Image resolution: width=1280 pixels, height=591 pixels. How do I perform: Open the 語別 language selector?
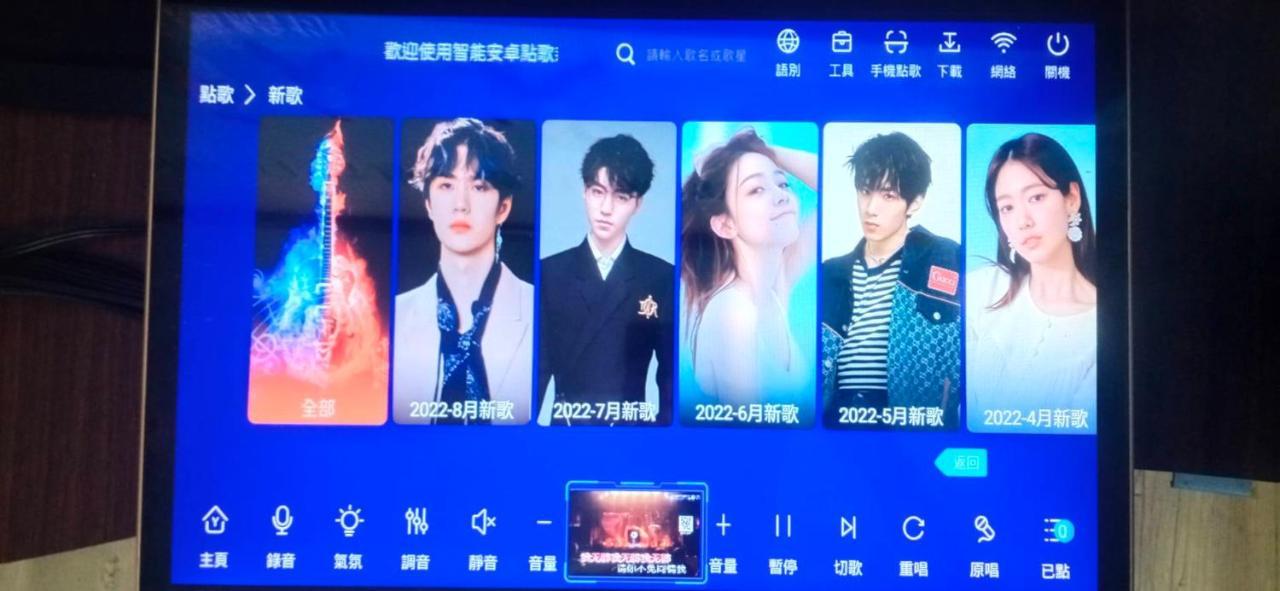(x=788, y=53)
